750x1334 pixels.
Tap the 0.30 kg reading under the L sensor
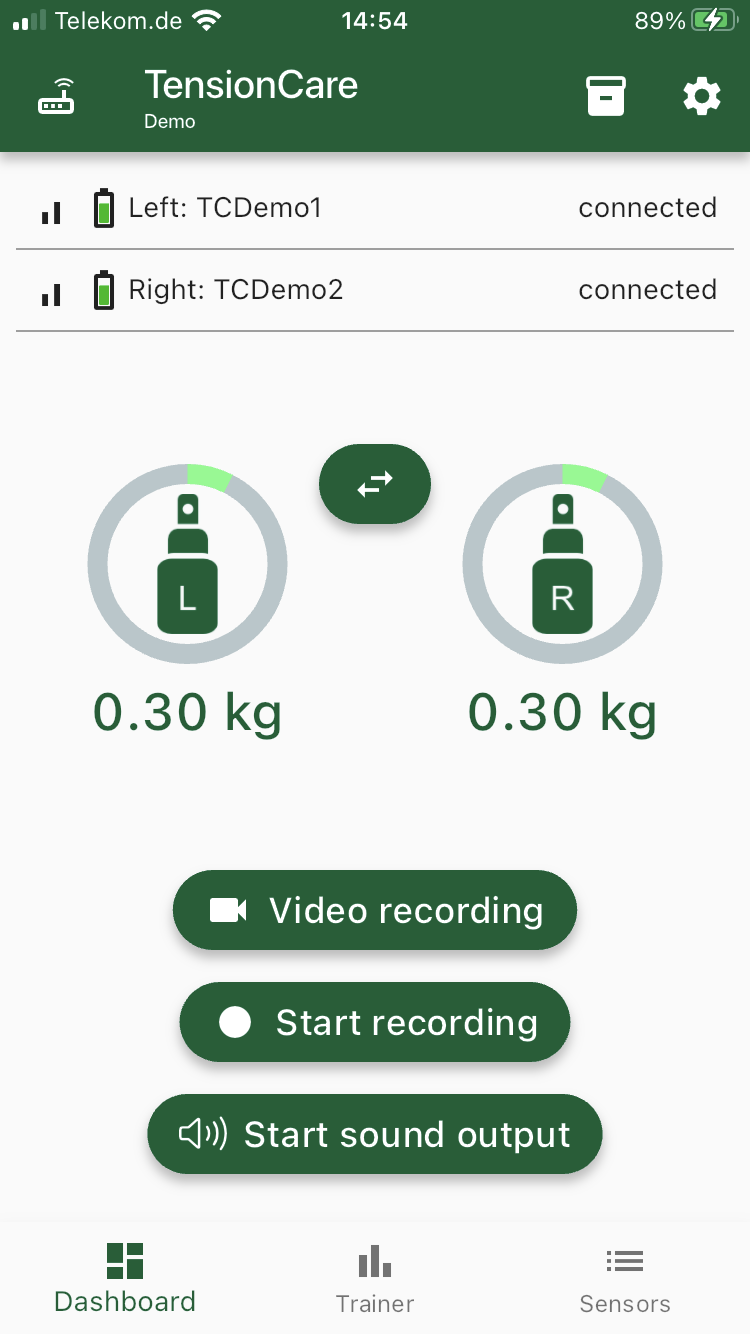click(187, 712)
